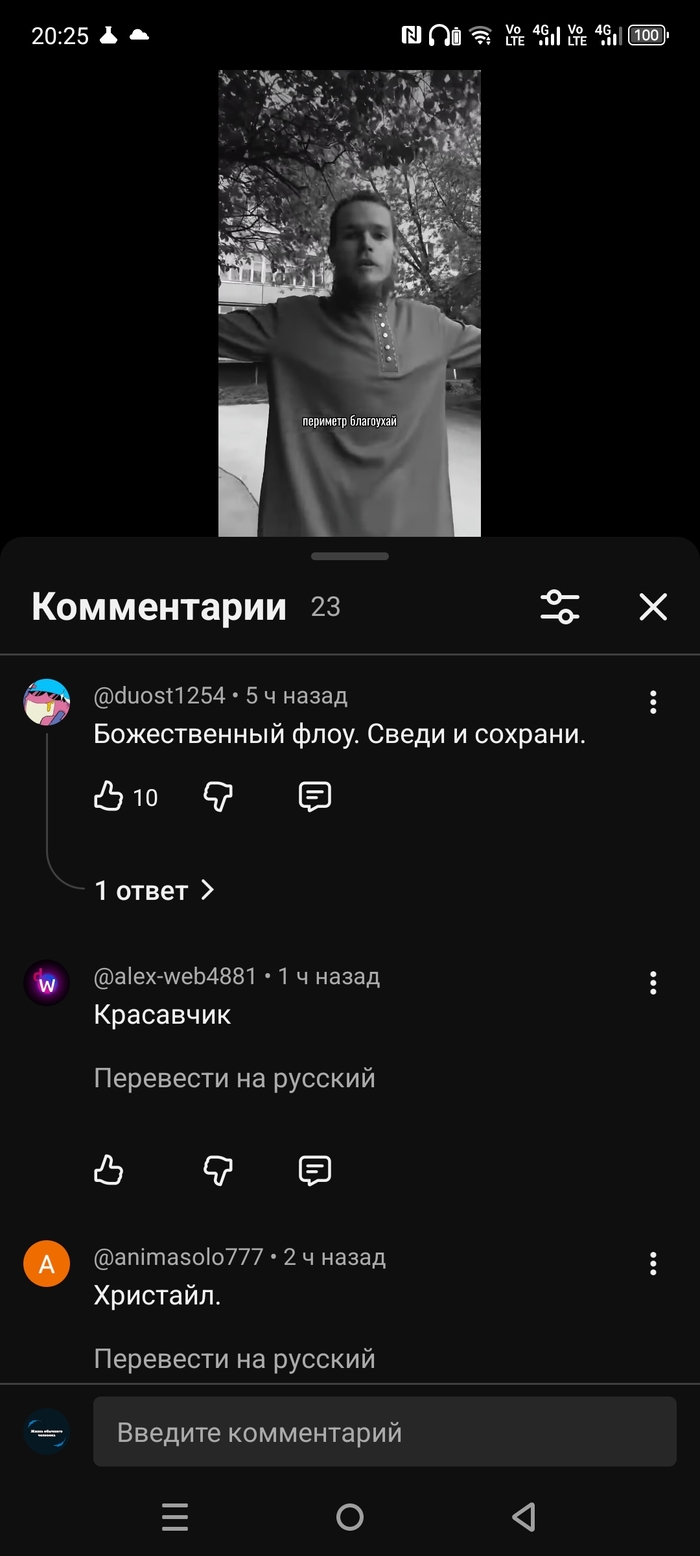Like the comment by @duost1254
Screen dimensions: 700x1556
click(108, 796)
